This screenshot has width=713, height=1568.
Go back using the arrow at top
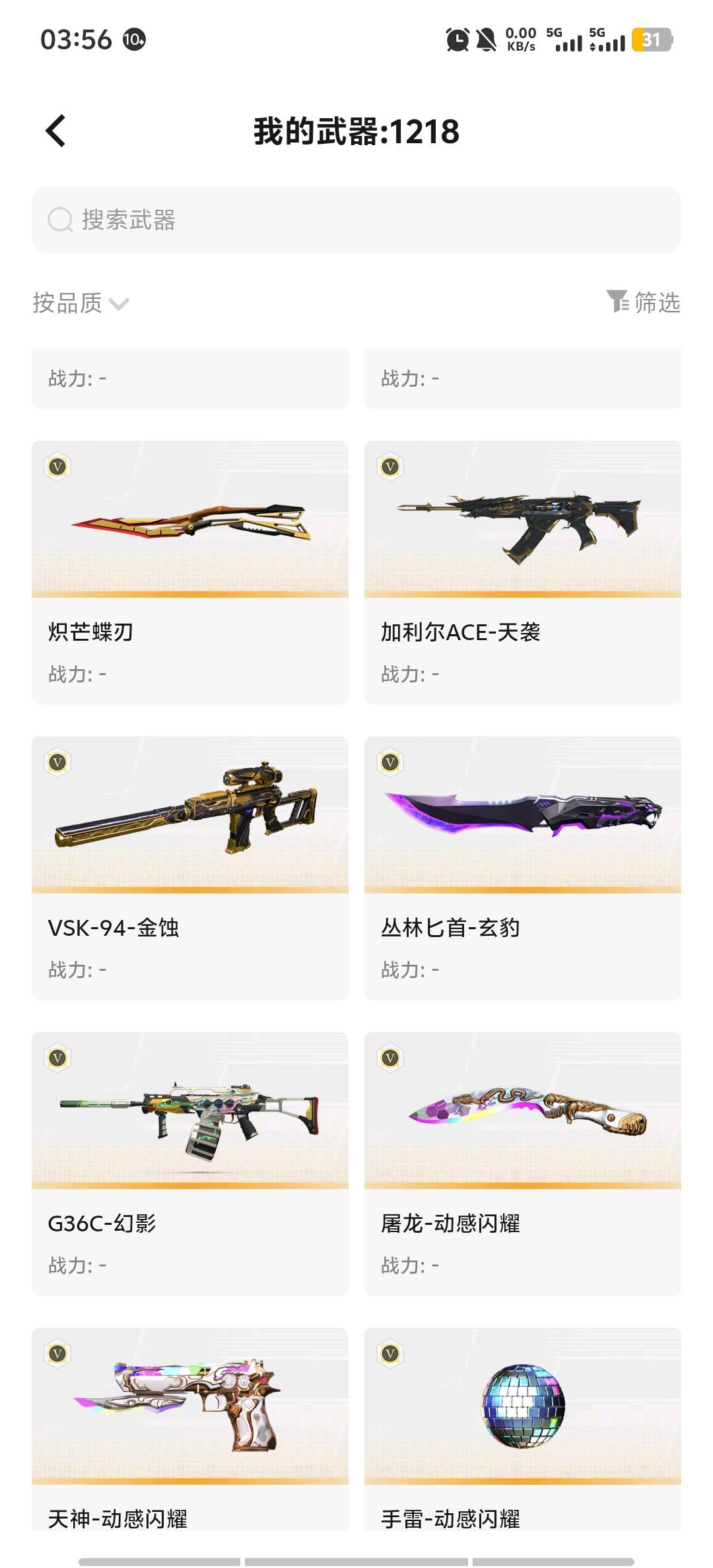(x=56, y=131)
